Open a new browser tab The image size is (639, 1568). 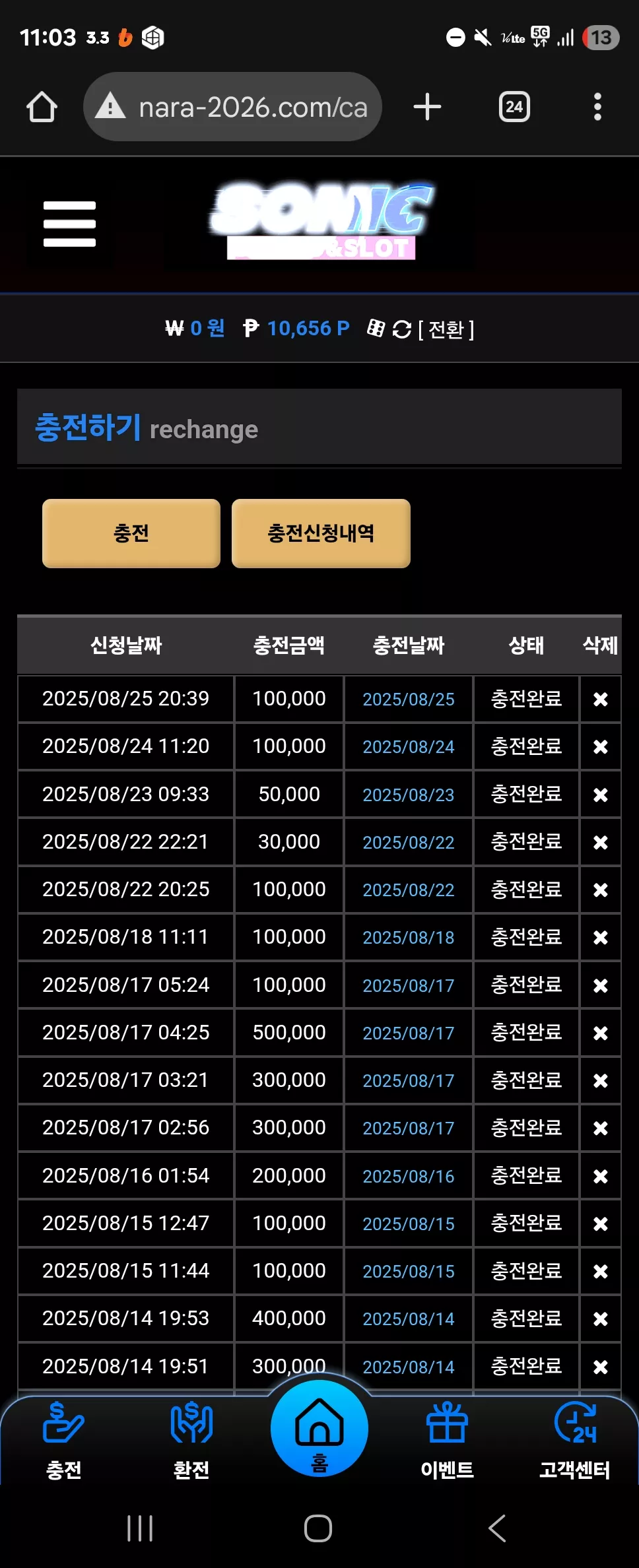coord(427,107)
